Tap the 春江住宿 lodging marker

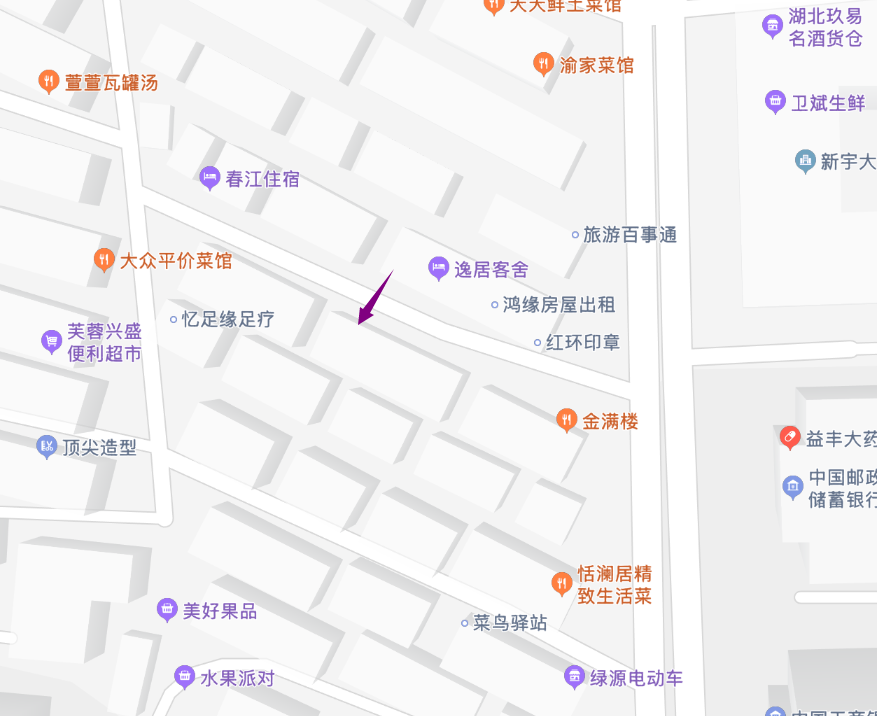[x=209, y=179]
